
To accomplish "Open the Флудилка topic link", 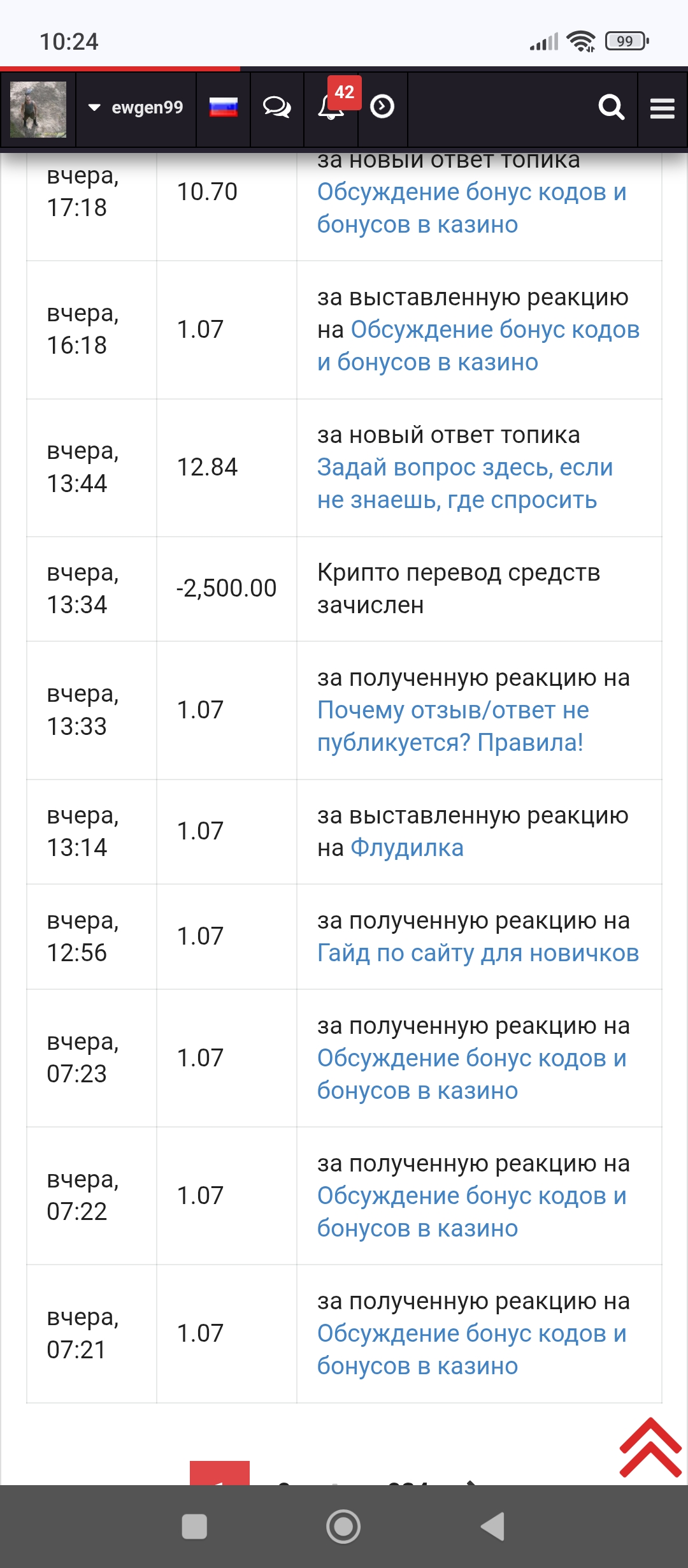I will pos(407,848).
